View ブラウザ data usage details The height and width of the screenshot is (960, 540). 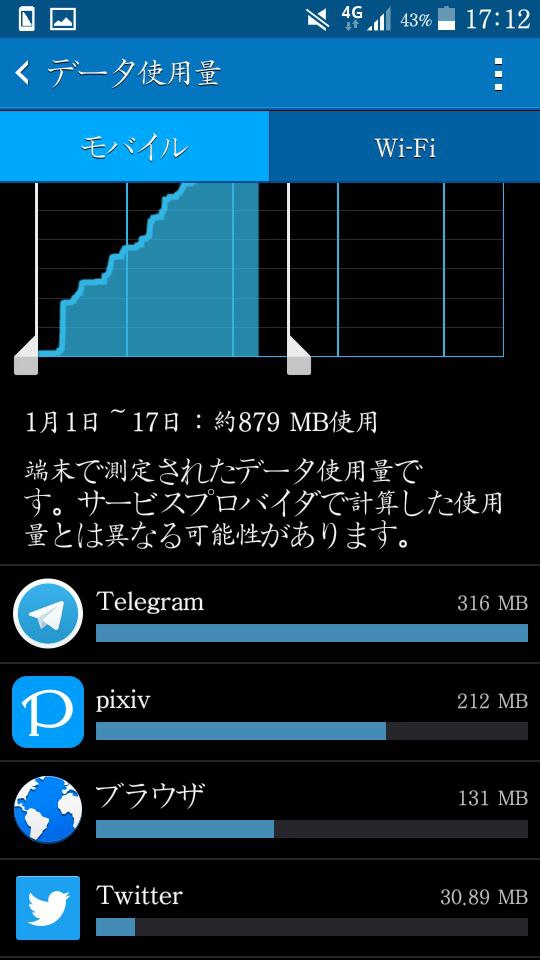click(x=270, y=810)
